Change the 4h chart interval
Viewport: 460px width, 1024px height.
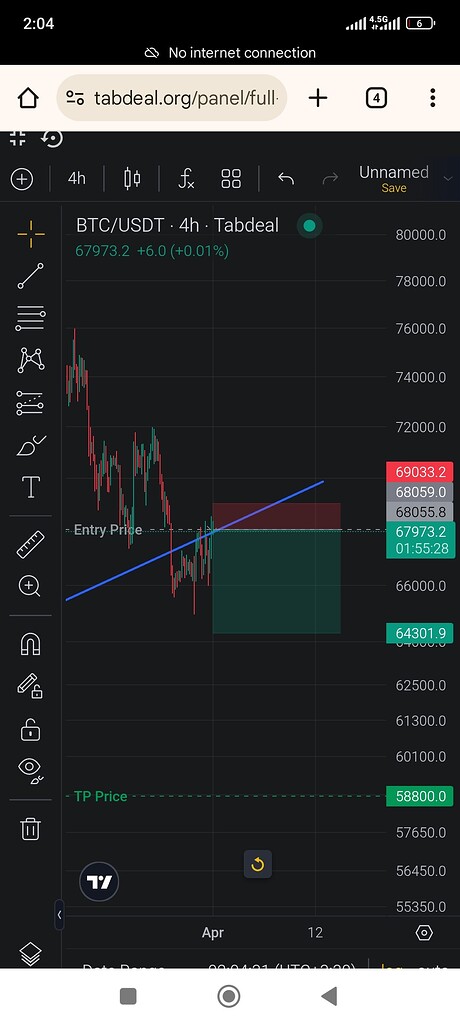click(76, 178)
